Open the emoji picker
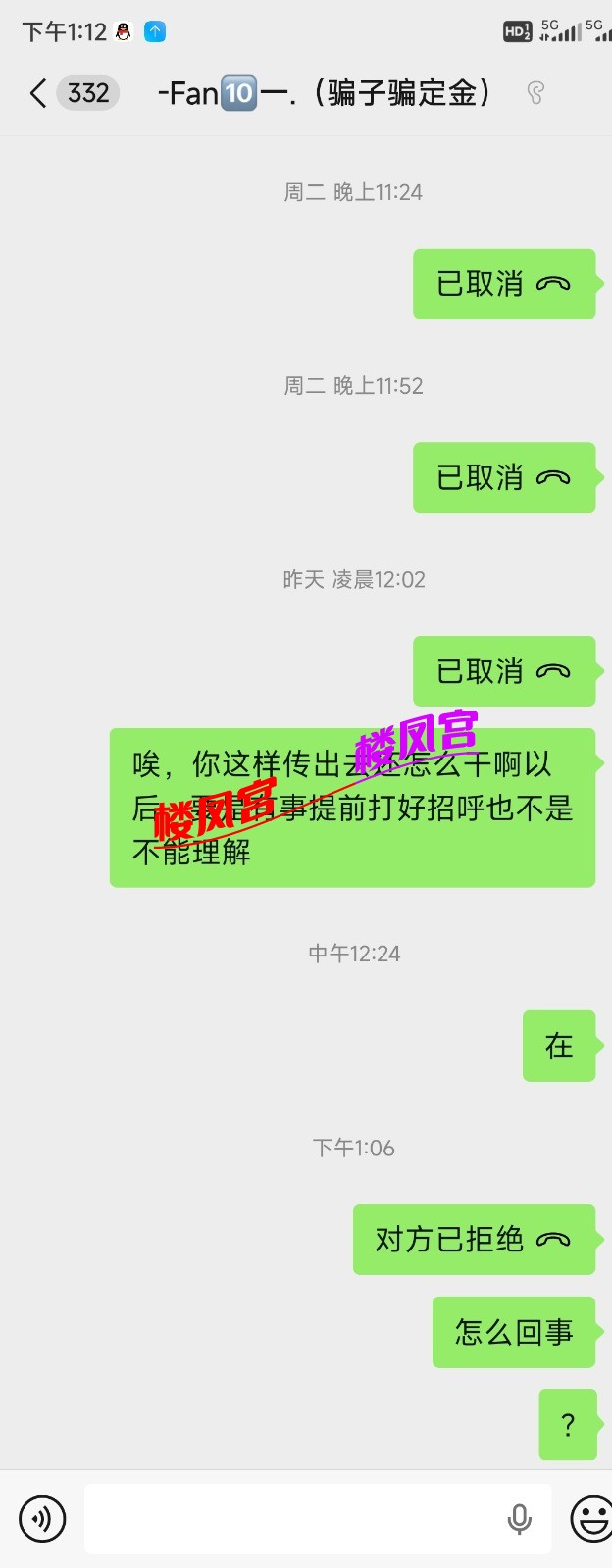The width and height of the screenshot is (612, 1568). point(590,1519)
